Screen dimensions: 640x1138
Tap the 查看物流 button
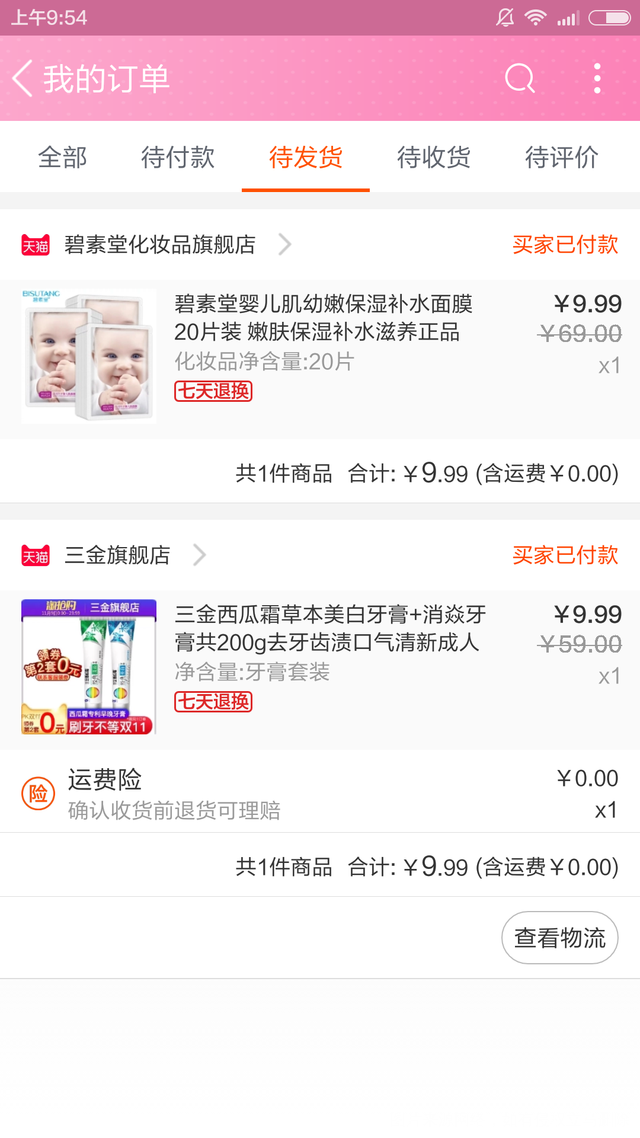pos(560,938)
